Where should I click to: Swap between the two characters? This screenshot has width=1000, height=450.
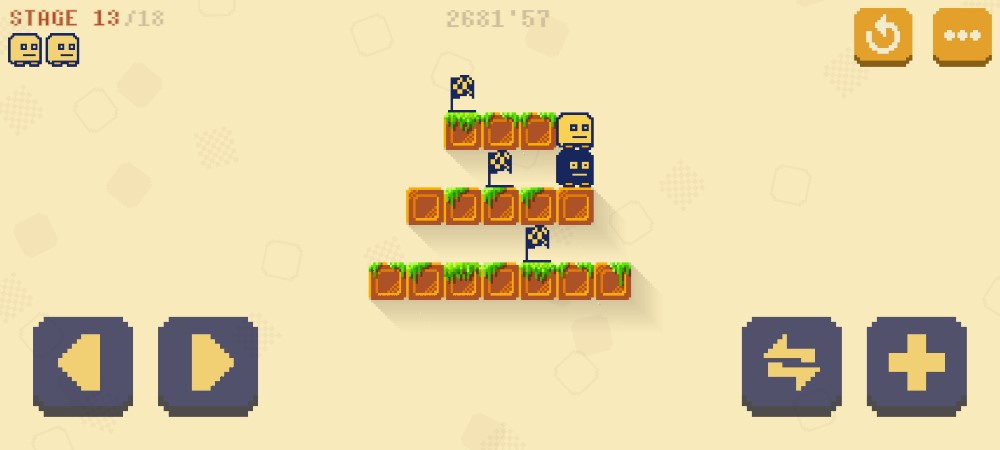click(792, 364)
